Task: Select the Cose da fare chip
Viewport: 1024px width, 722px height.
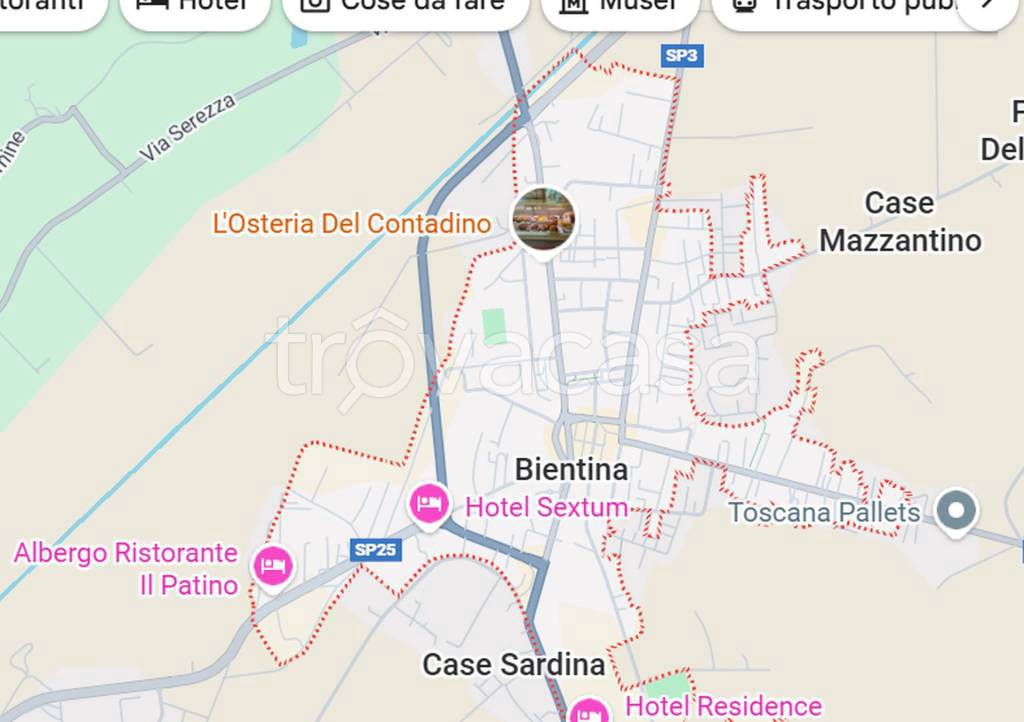Action: pos(405,8)
